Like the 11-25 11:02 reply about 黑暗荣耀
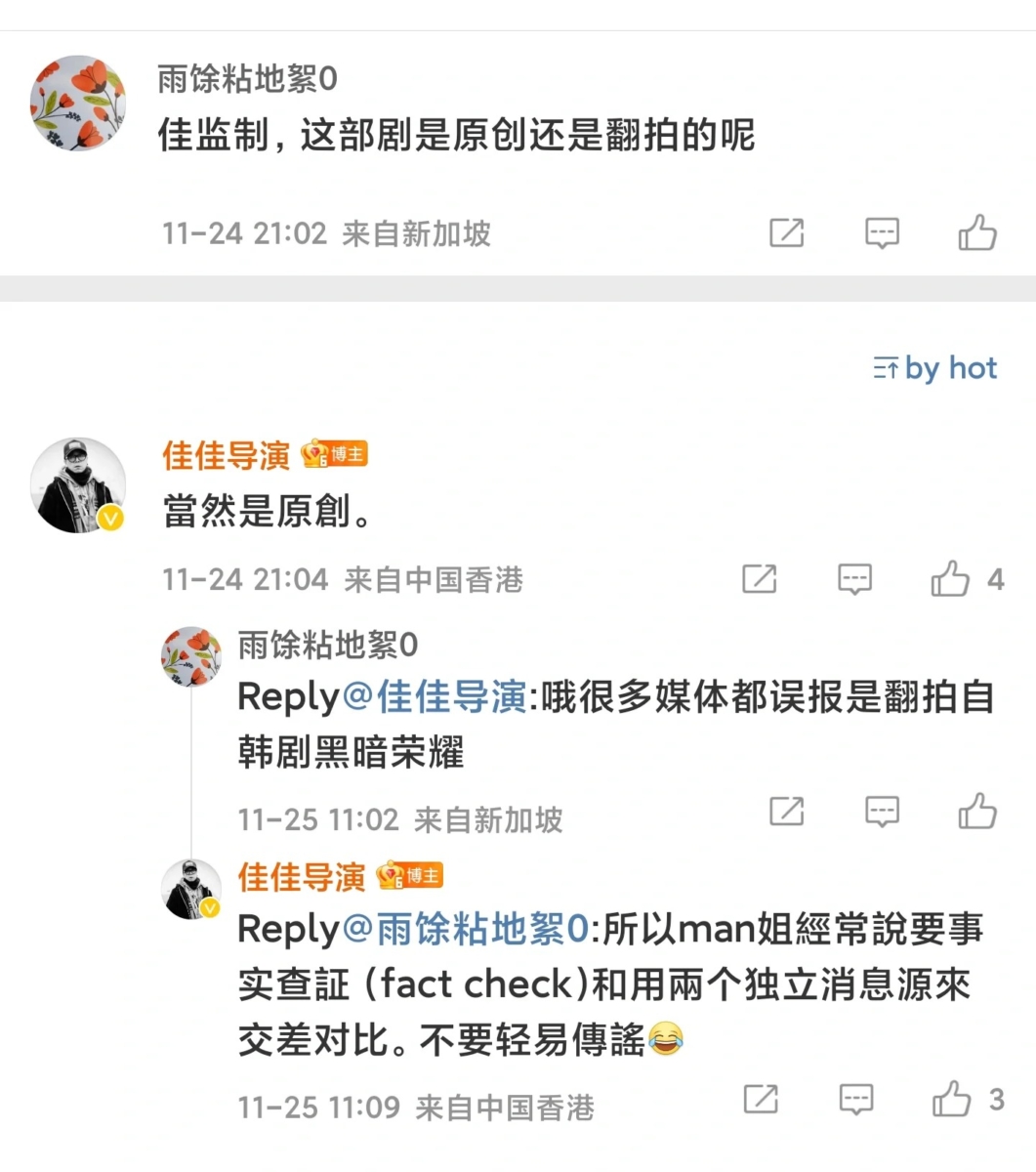The height and width of the screenshot is (1172, 1036). tap(977, 811)
